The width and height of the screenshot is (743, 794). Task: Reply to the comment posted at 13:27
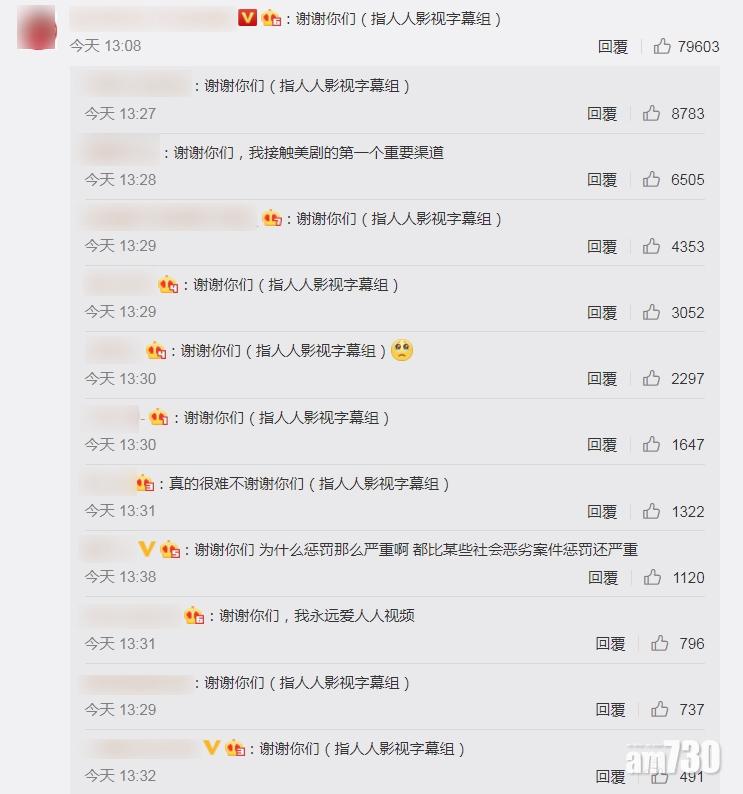pos(602,114)
